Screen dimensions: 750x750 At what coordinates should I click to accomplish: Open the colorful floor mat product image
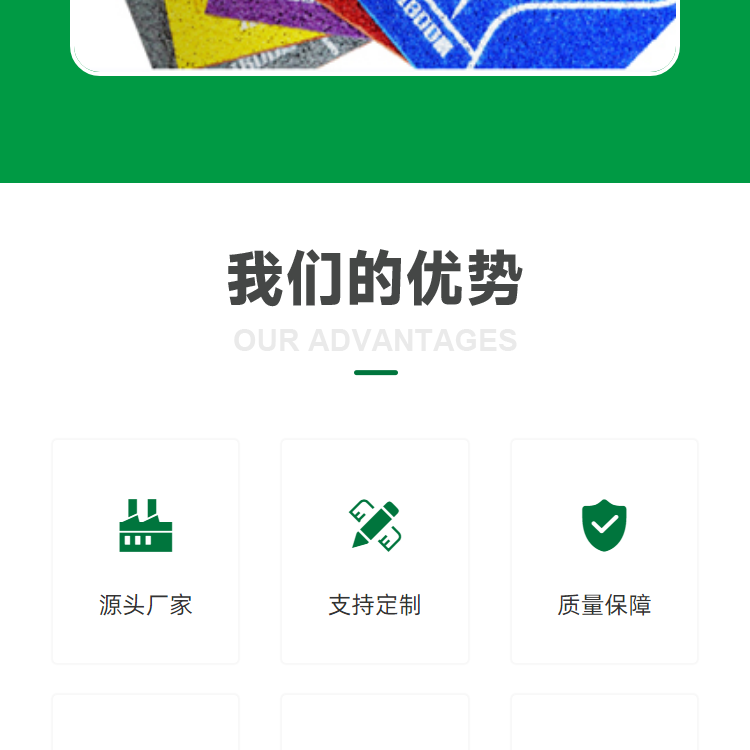tap(375, 36)
